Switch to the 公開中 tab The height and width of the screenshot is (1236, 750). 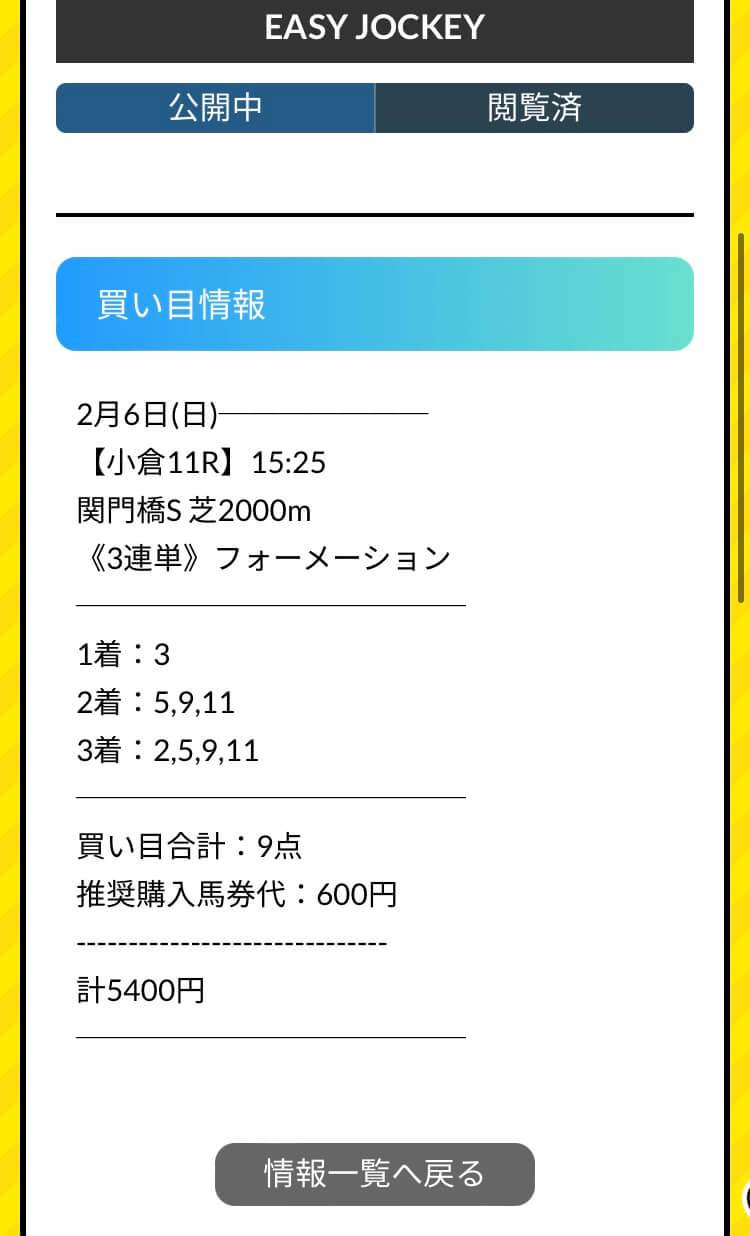(216, 108)
